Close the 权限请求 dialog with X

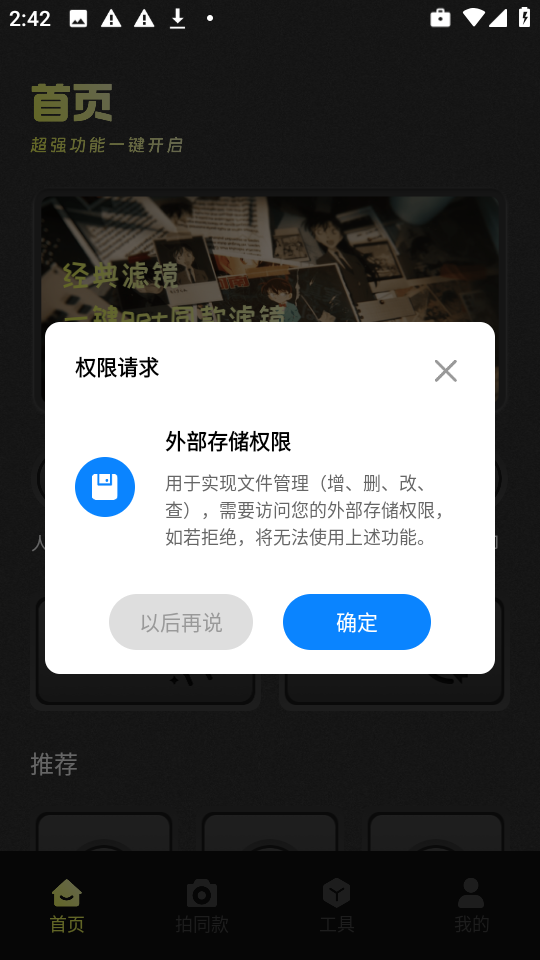445,370
